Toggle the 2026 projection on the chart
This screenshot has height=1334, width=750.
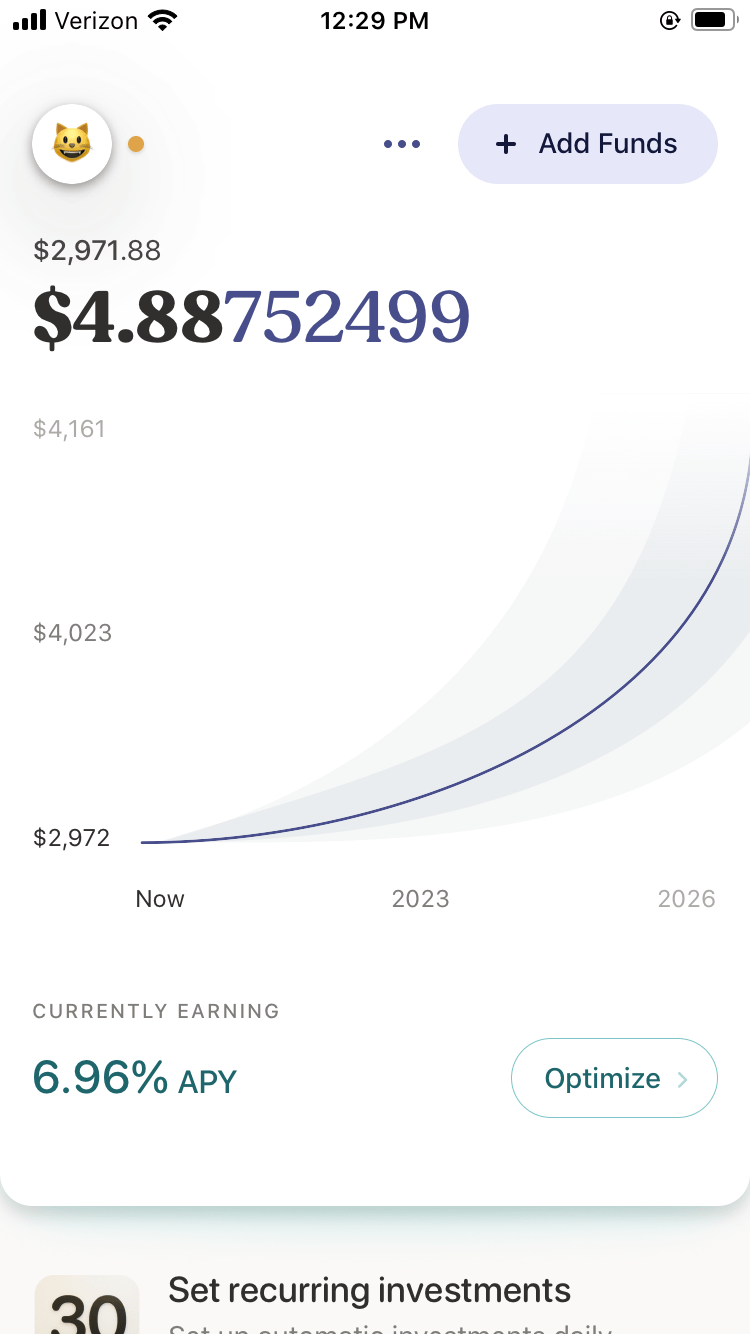coord(687,898)
